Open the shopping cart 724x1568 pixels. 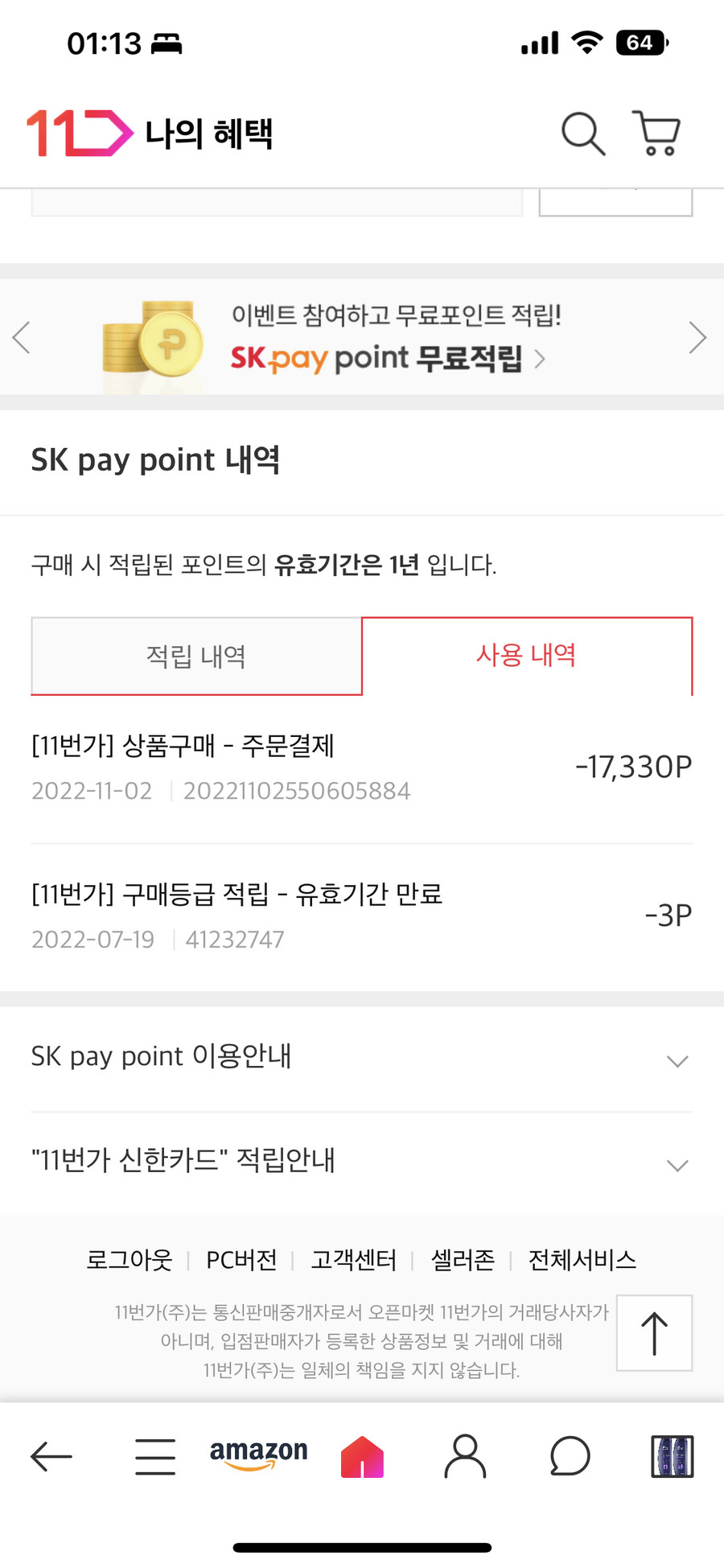click(x=656, y=133)
